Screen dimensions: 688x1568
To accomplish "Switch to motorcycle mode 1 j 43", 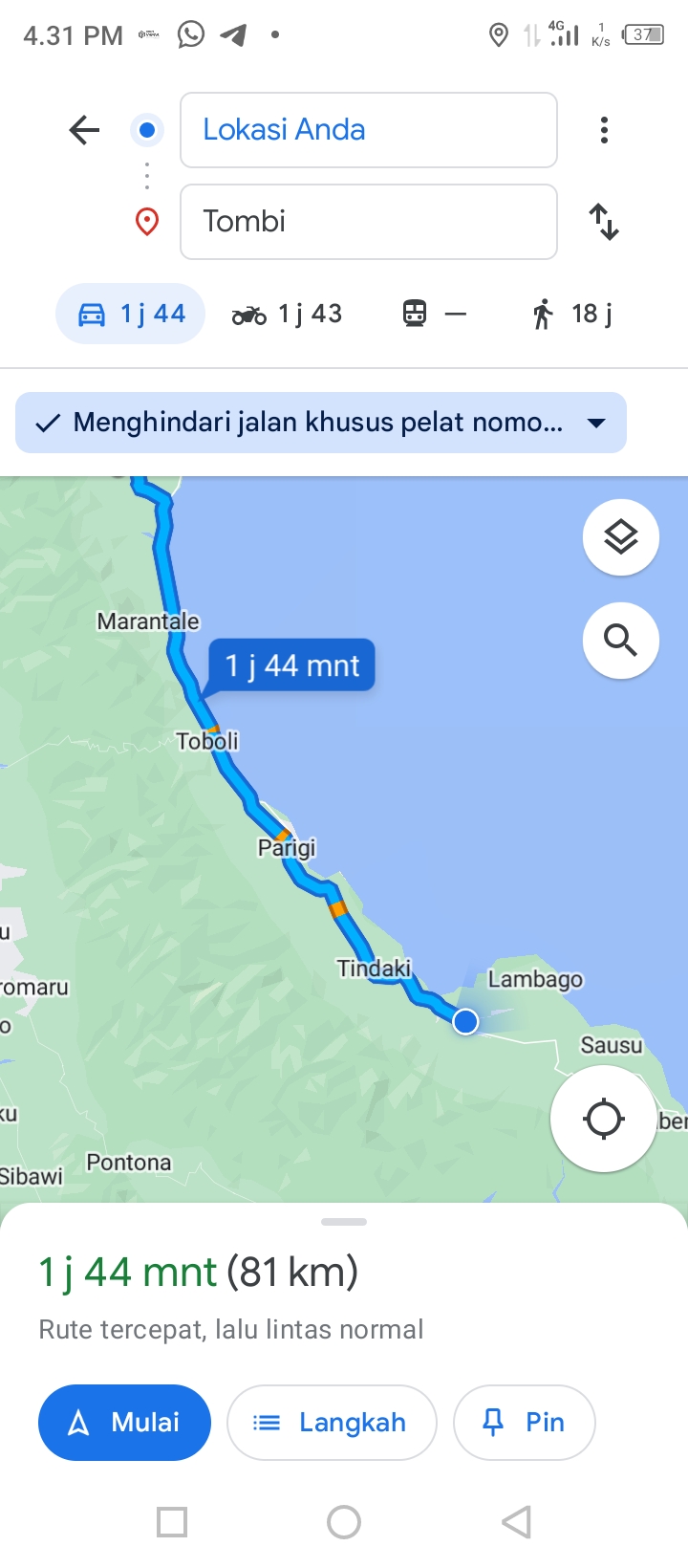I will tap(287, 314).
